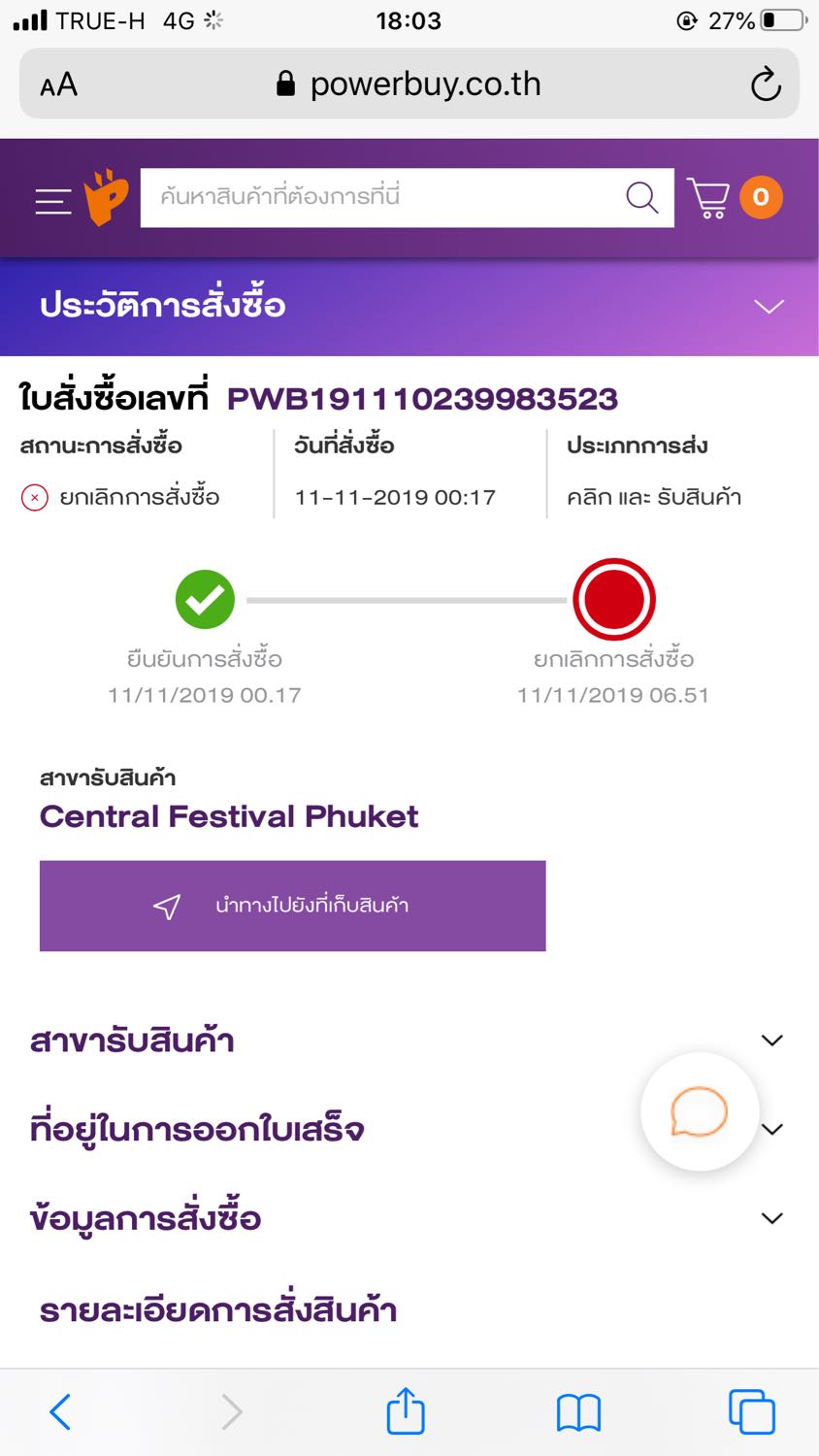Reload the page in Safari
819x1456 pixels.
tap(766, 84)
